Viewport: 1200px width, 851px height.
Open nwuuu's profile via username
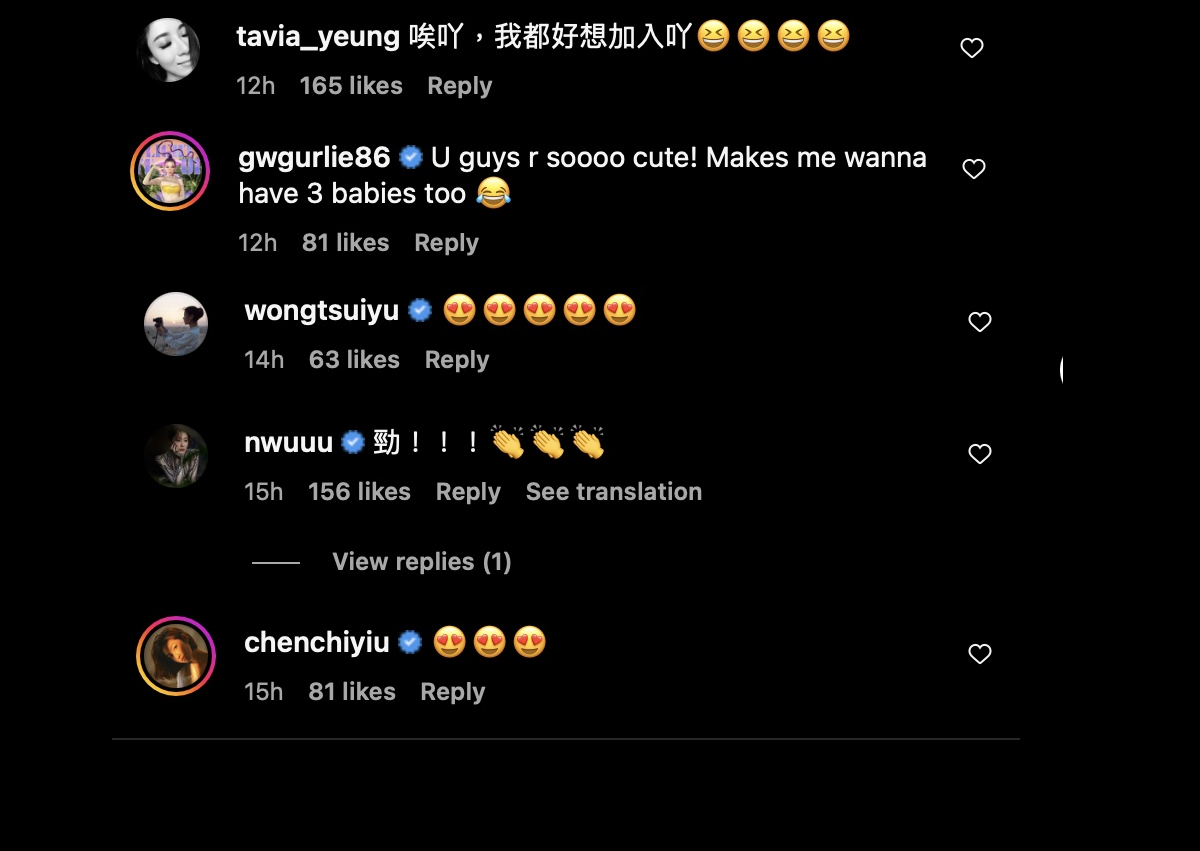coord(288,443)
